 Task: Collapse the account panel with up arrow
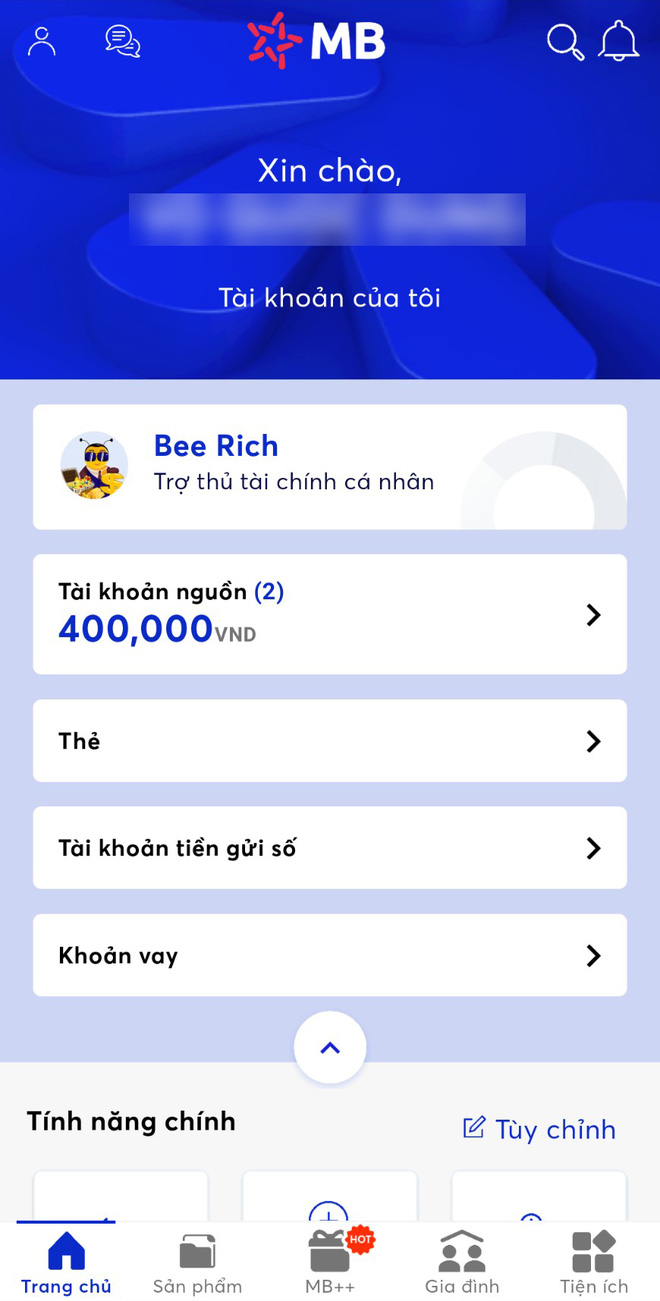coord(330,1047)
